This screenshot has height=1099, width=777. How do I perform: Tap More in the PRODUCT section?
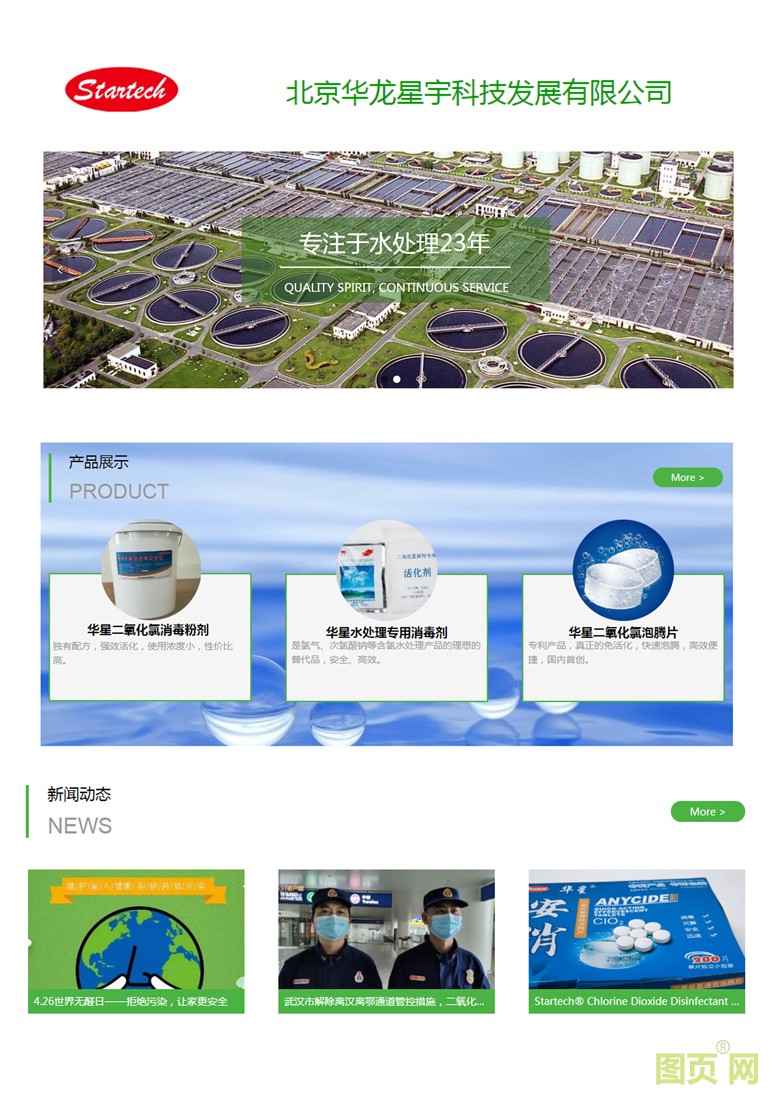tap(687, 478)
